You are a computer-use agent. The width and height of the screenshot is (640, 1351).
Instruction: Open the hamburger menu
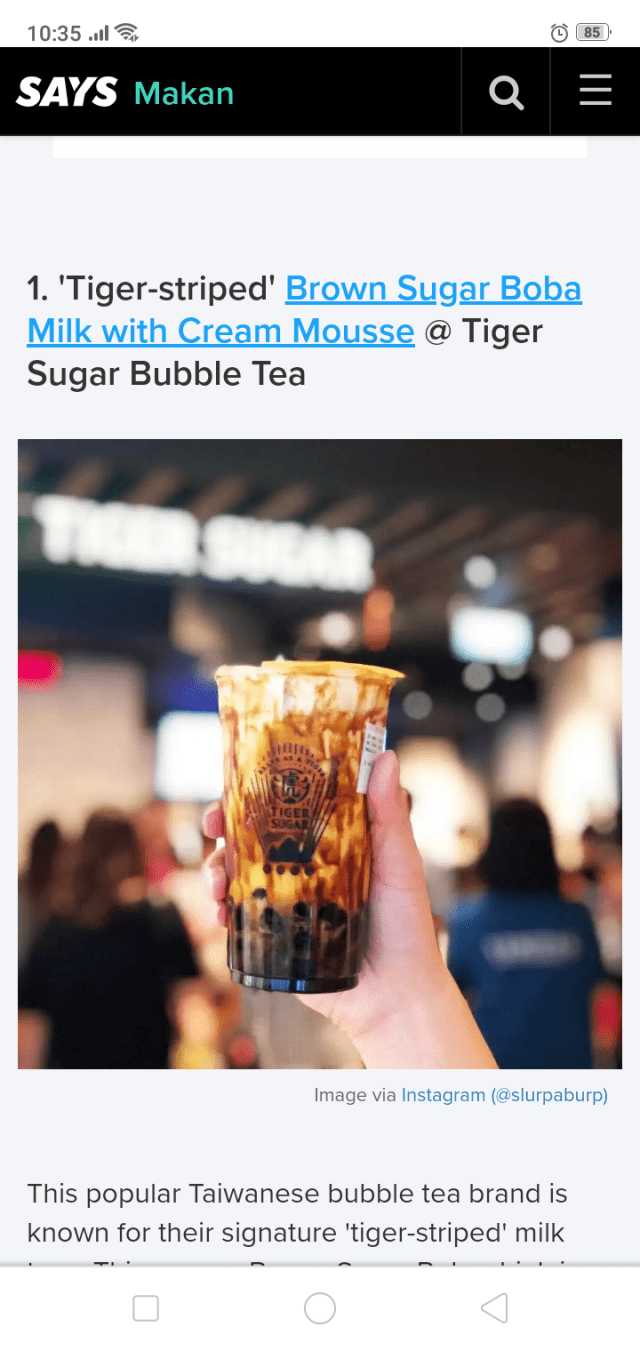595,91
